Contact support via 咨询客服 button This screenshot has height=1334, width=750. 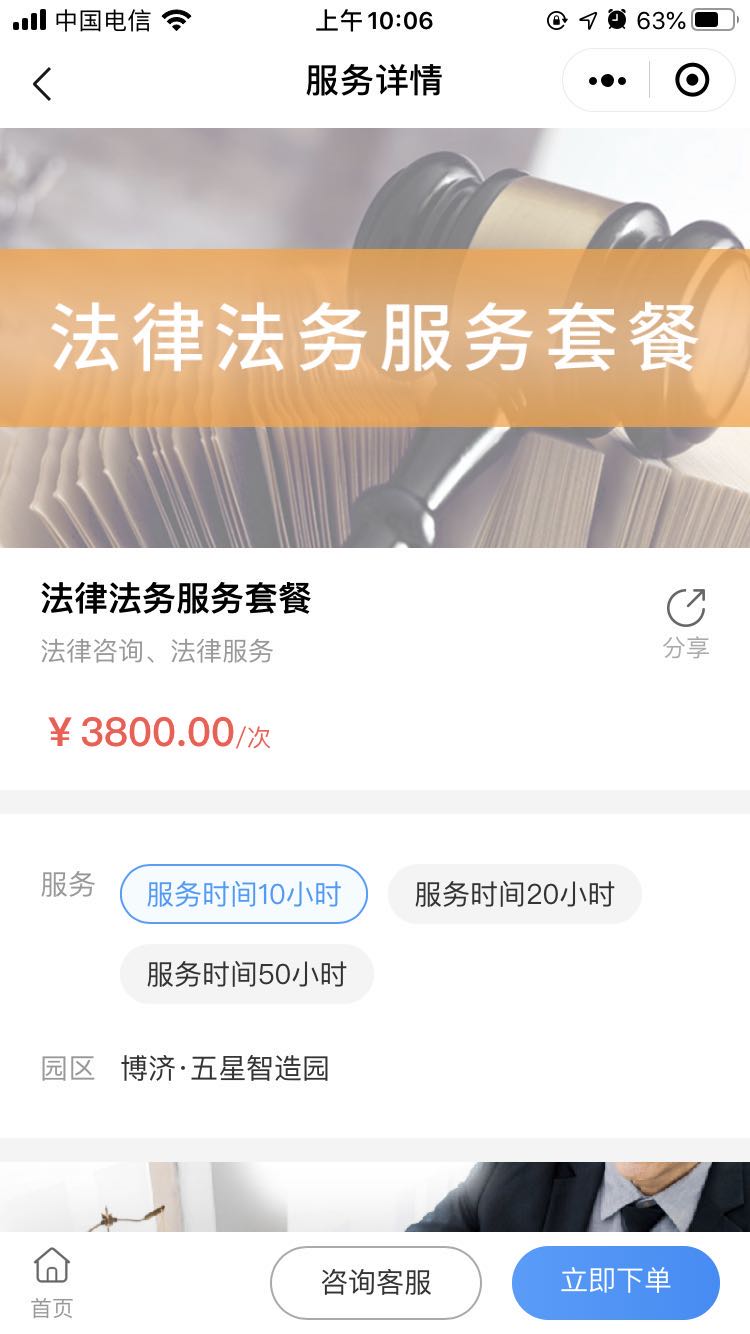pos(376,1282)
